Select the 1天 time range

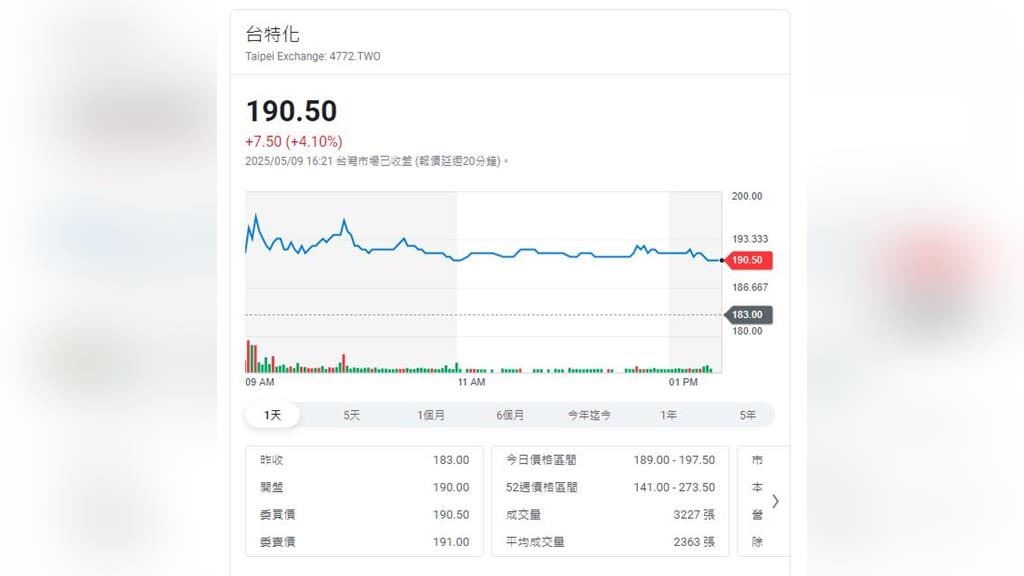coord(273,415)
